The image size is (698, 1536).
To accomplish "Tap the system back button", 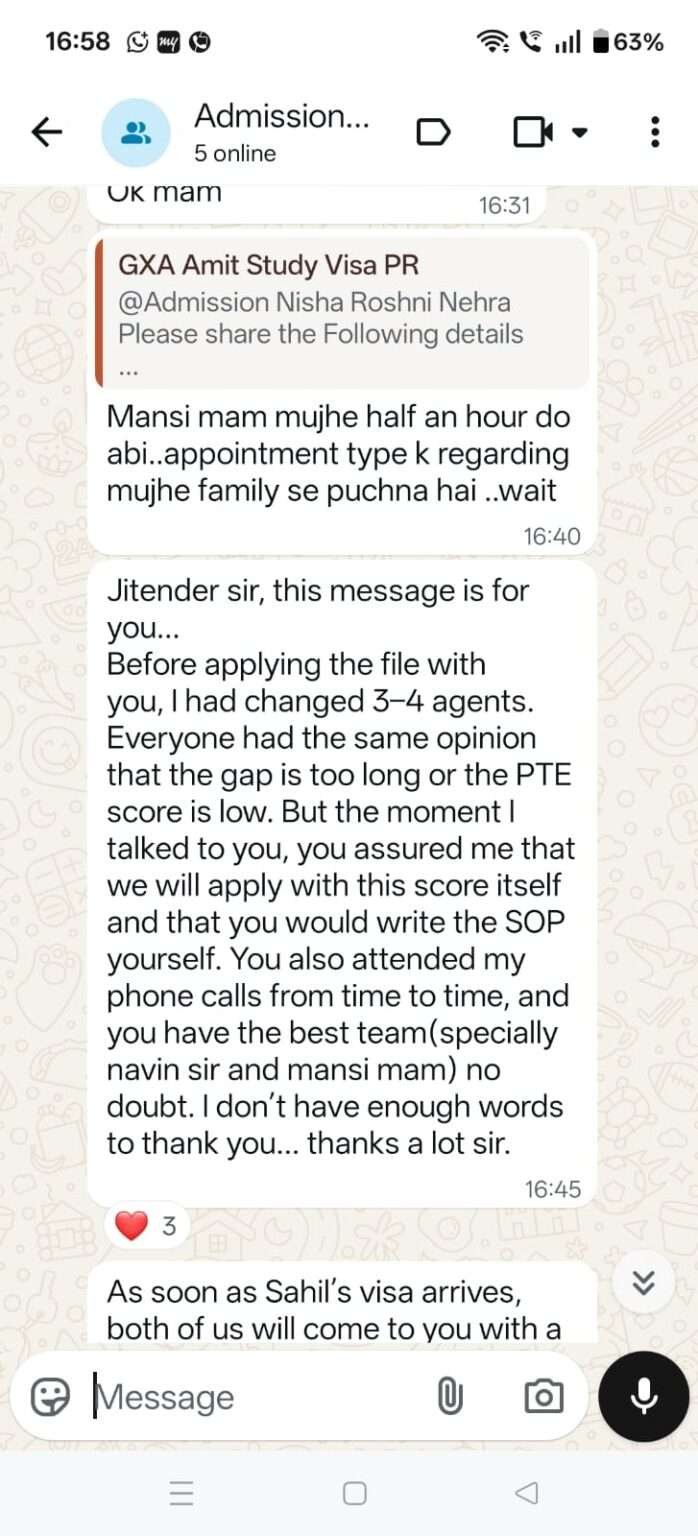I will coord(526,1494).
